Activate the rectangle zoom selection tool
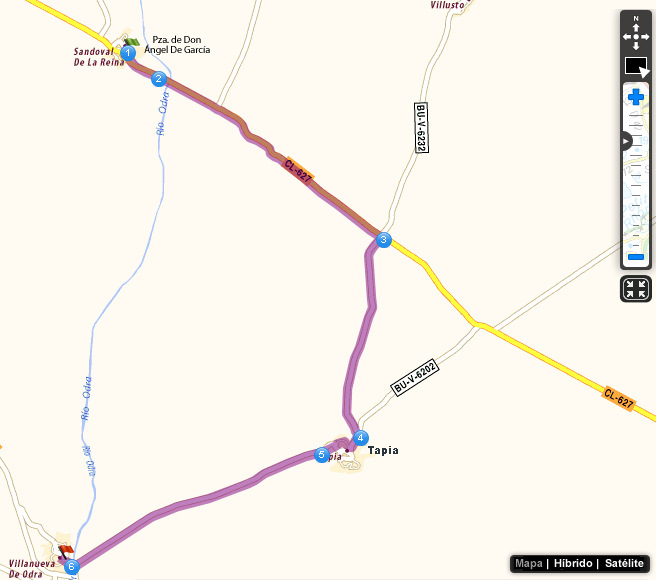Image resolution: width=656 pixels, height=580 pixels. click(x=636, y=66)
